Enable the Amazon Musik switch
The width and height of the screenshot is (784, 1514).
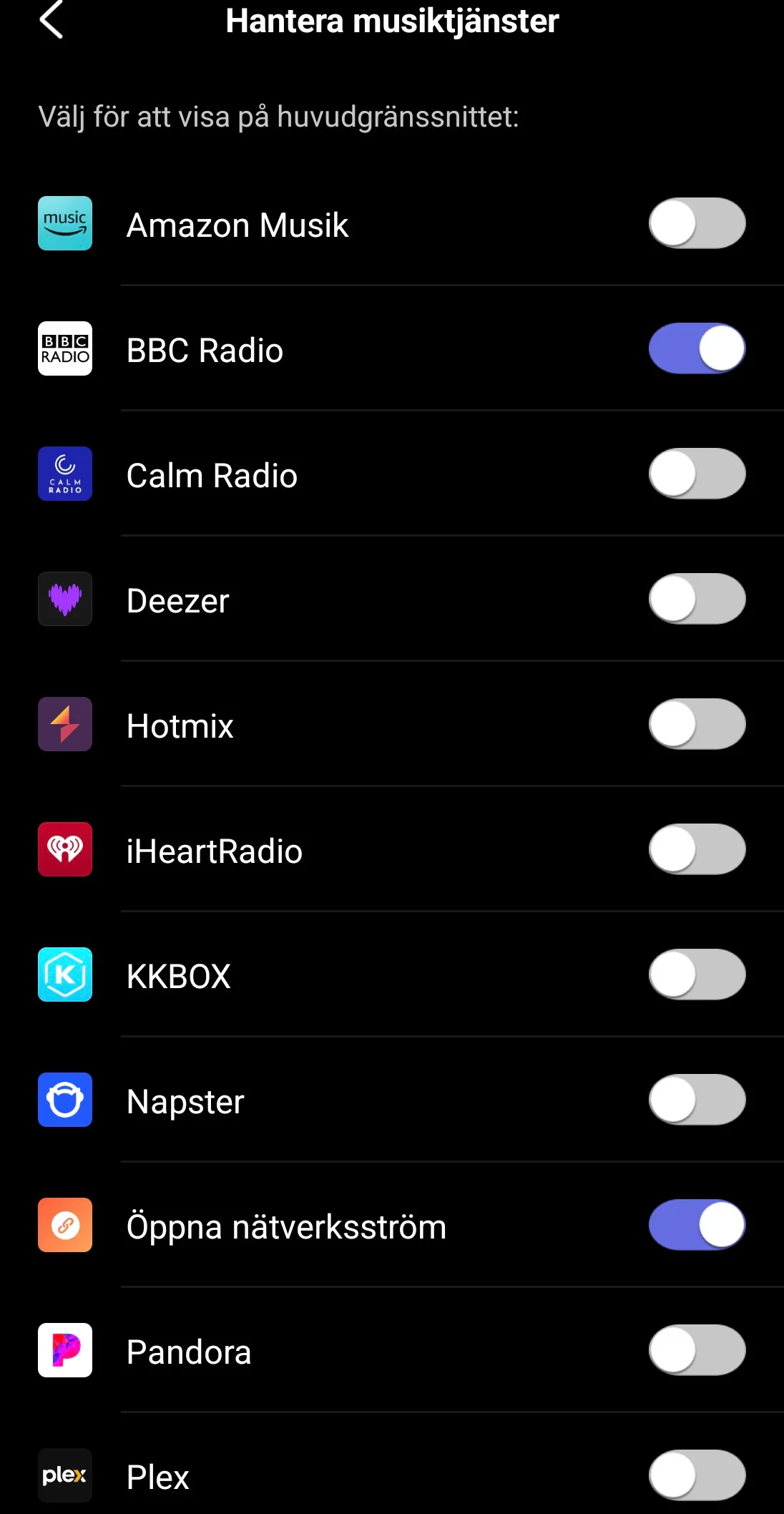697,223
